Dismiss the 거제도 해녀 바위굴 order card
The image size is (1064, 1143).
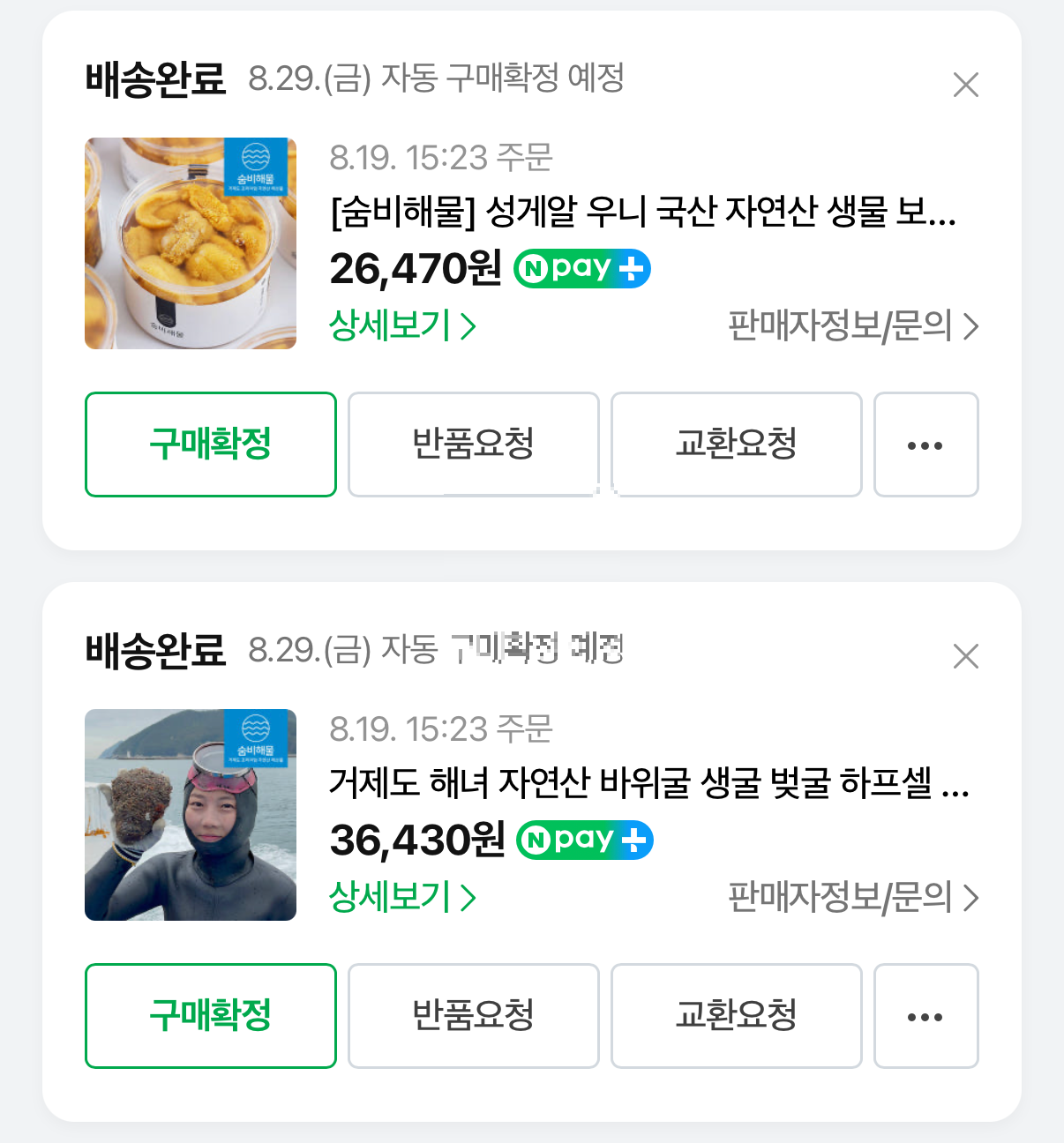pos(966,656)
